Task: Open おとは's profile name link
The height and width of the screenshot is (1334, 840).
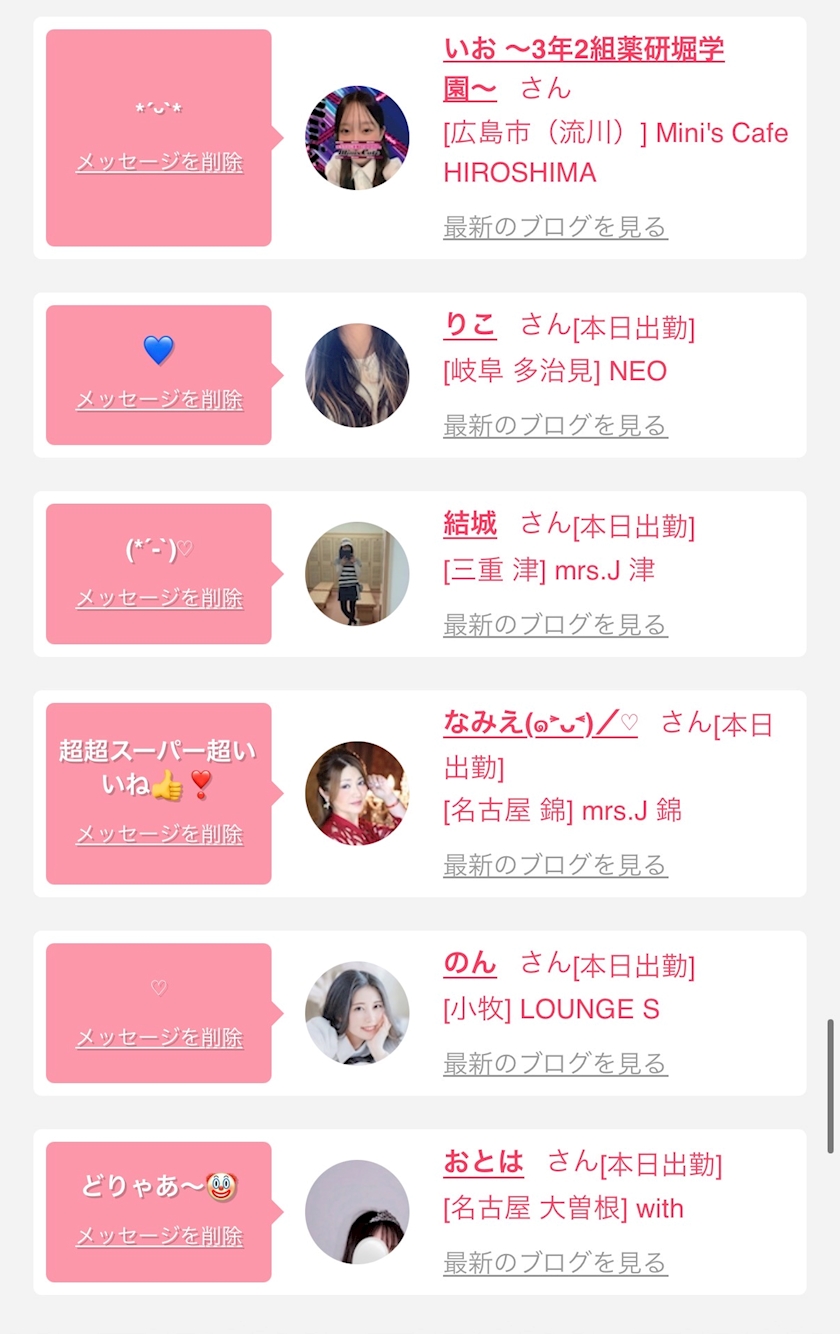Action: (483, 1162)
